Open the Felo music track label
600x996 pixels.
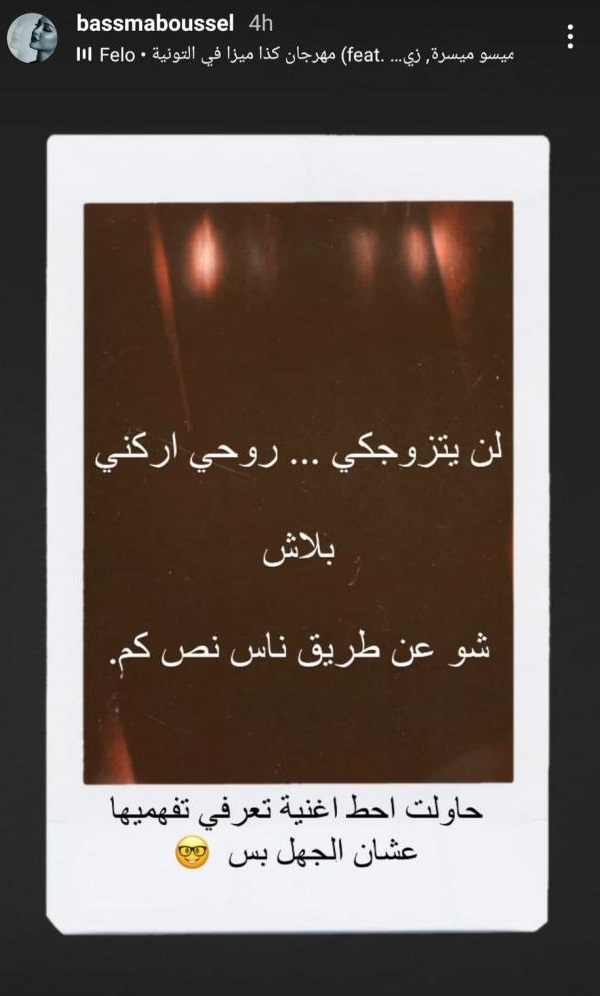(300, 56)
